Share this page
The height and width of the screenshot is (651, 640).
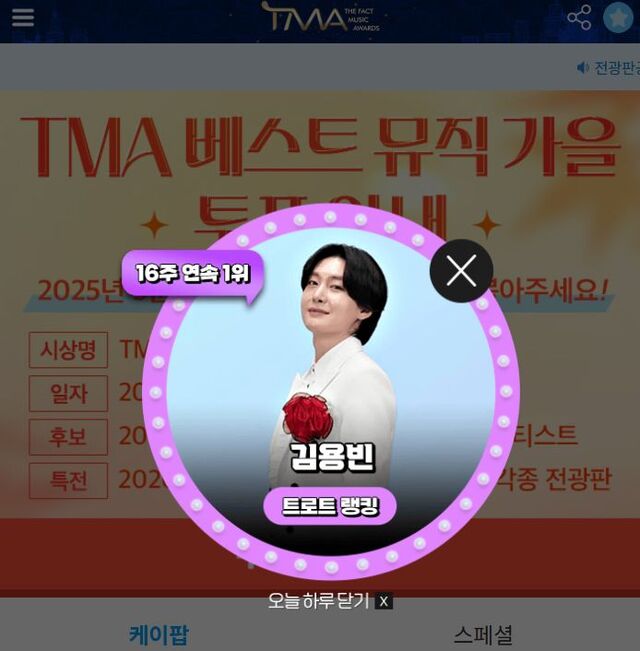(579, 18)
